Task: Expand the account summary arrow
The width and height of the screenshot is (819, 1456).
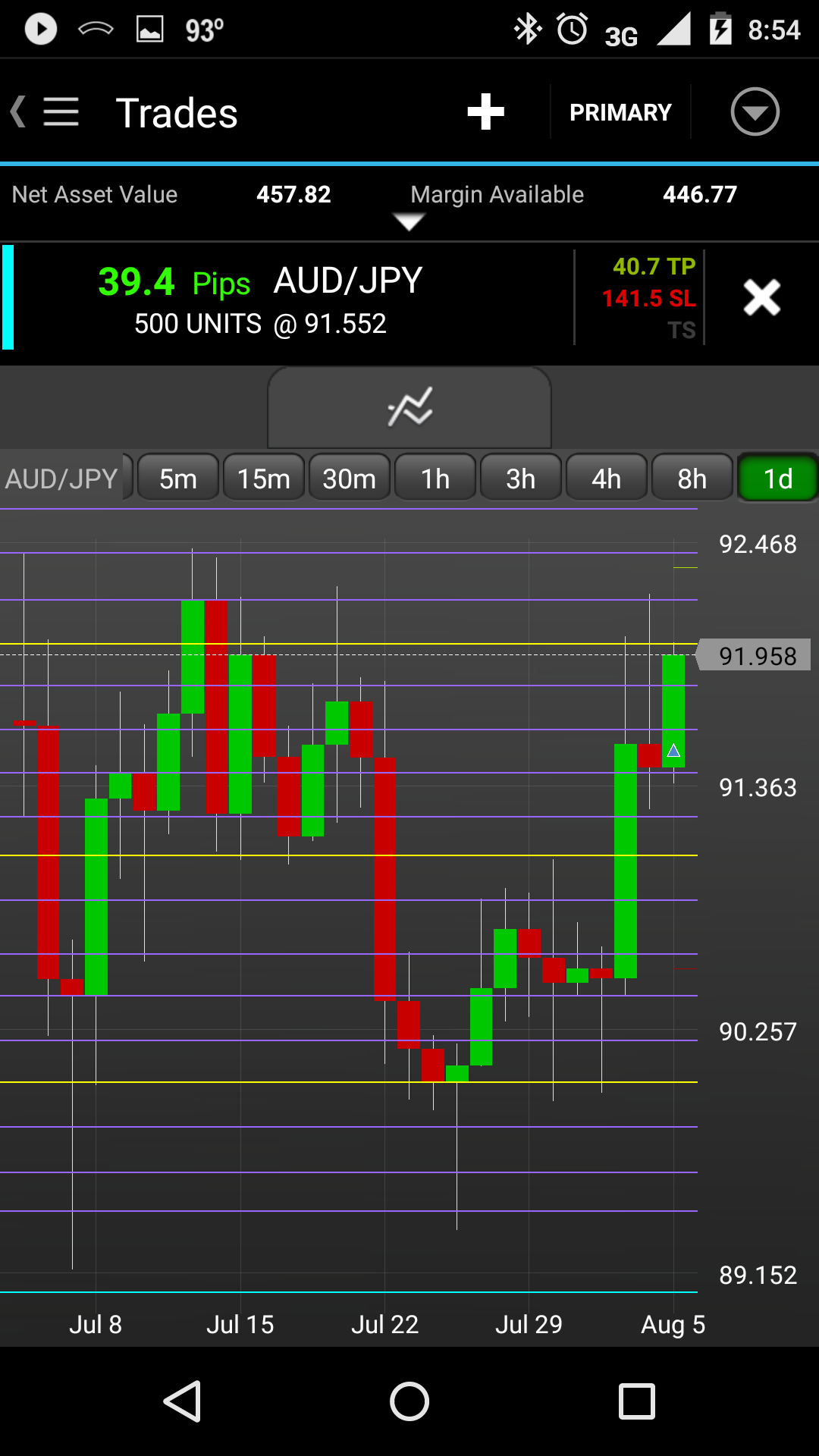Action: 409,221
